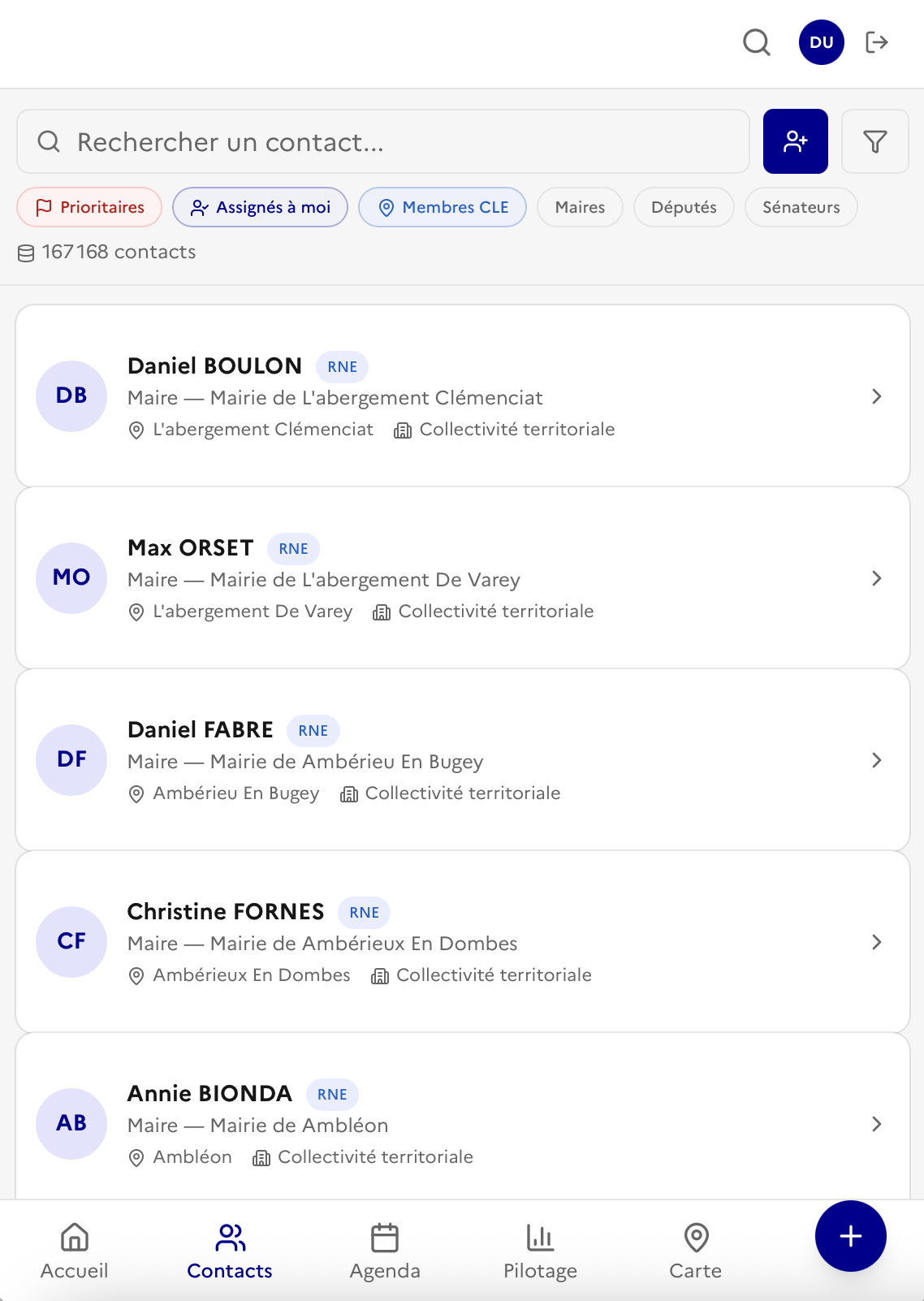This screenshot has height=1301, width=924.
Task: Expand Daniel BOULON's contact details
Action: (x=877, y=396)
